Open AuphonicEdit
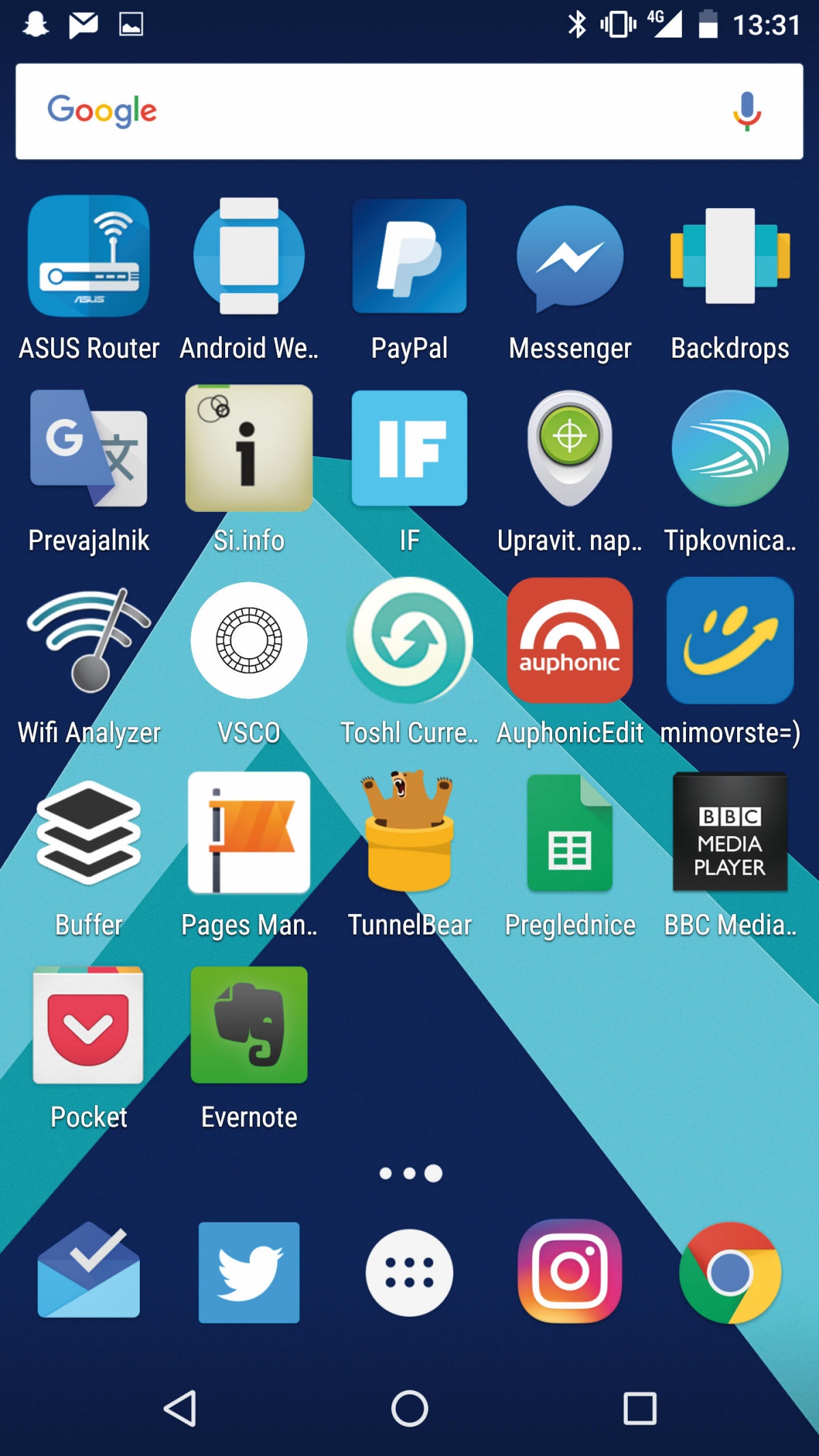The image size is (819, 1456). pos(570,640)
